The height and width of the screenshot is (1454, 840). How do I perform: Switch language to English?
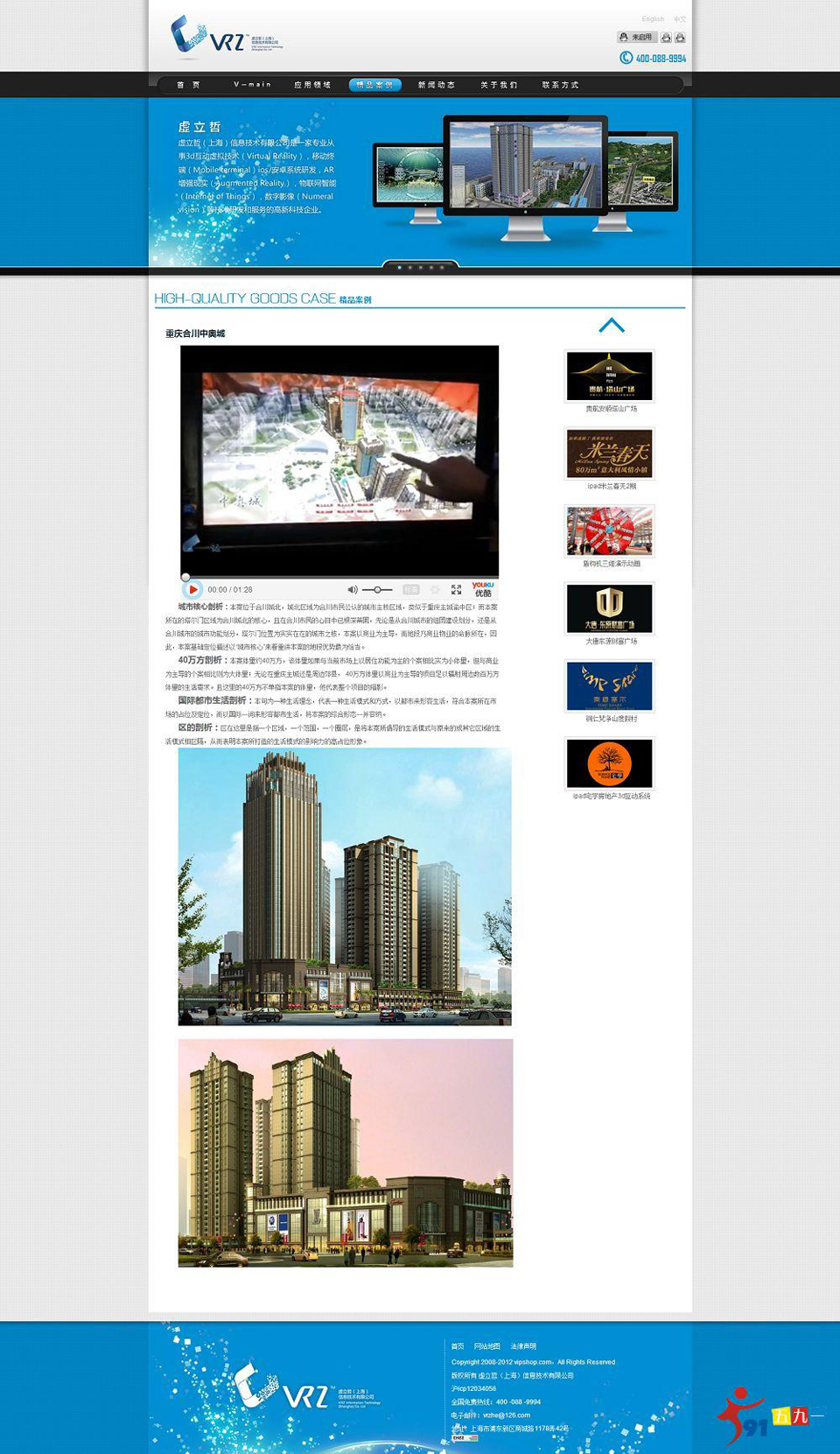(x=653, y=18)
